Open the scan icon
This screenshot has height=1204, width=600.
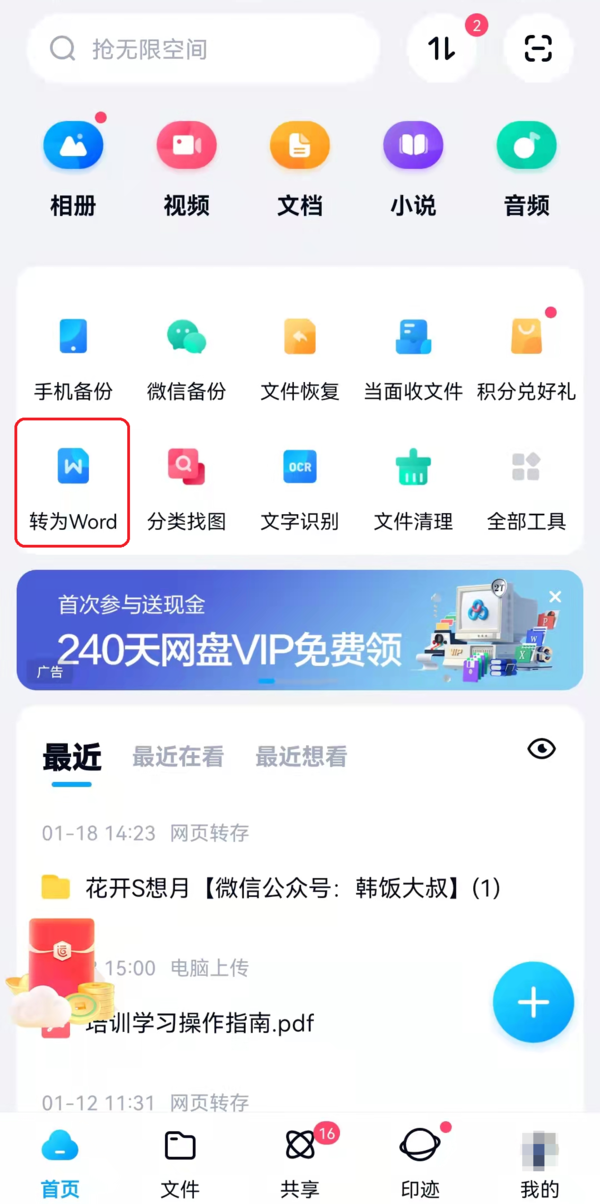click(538, 48)
